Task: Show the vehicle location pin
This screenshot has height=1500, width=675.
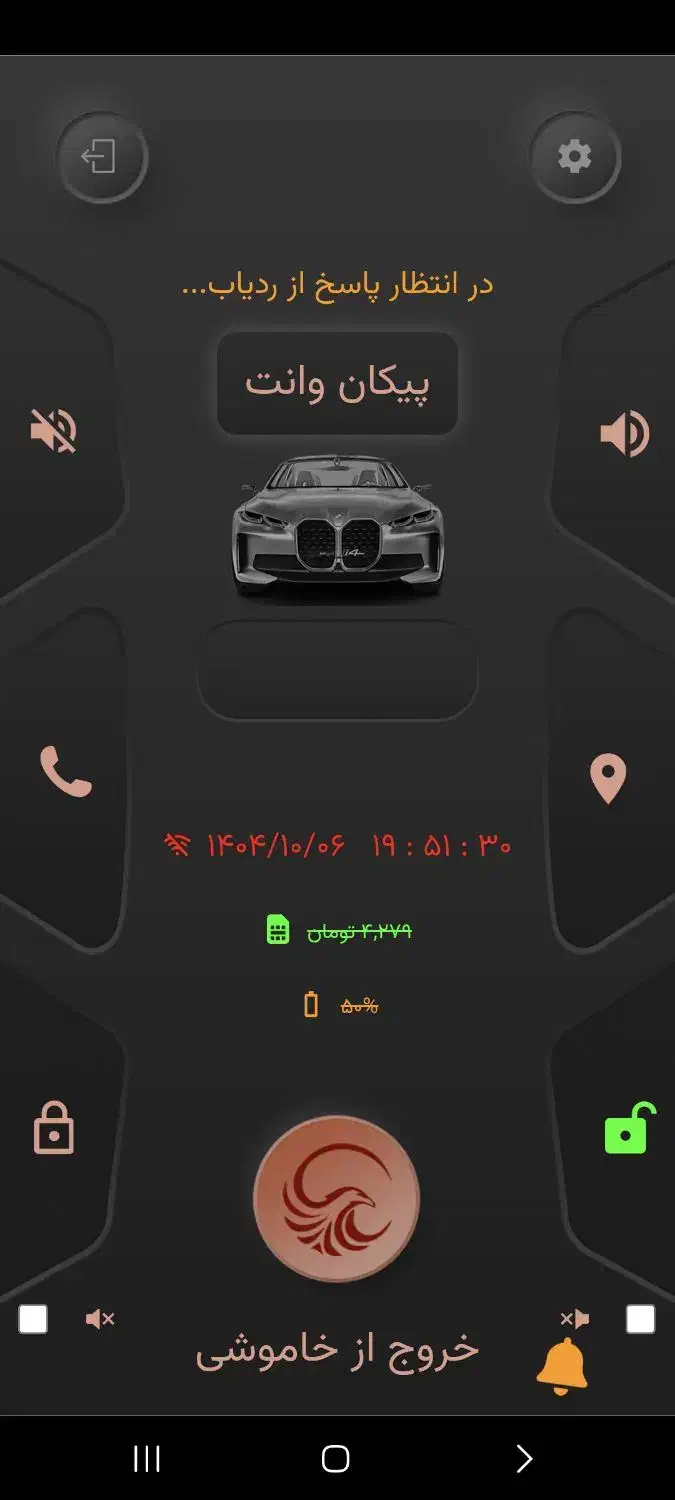Action: click(x=607, y=778)
